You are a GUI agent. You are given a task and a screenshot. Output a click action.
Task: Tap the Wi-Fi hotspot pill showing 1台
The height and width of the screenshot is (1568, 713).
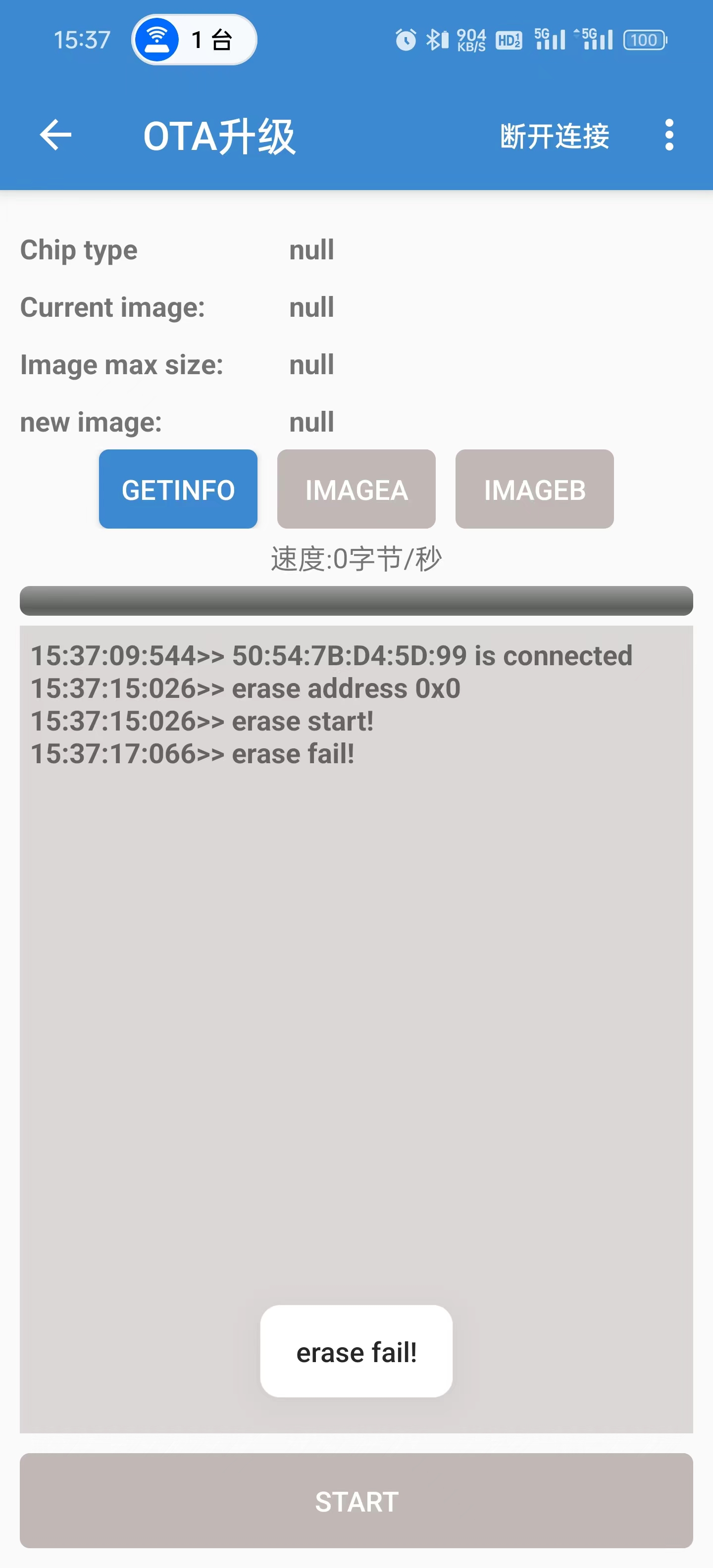[x=194, y=39]
